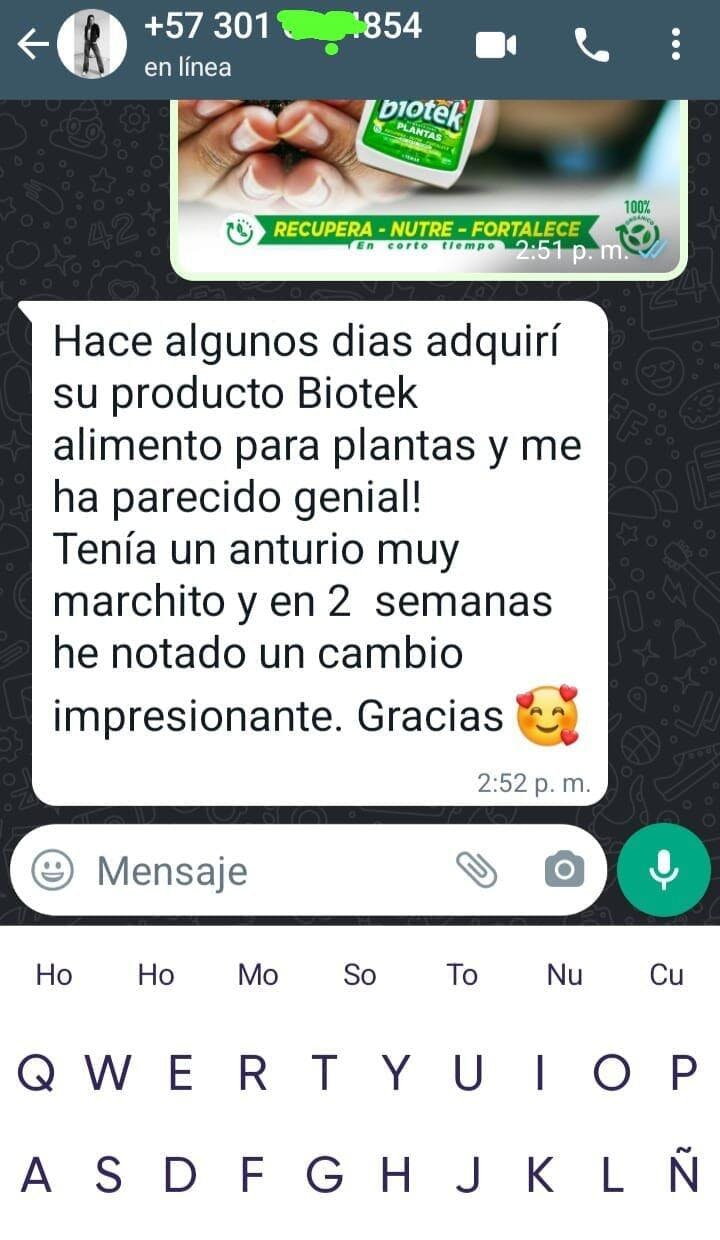Open the emoji picker

[52, 870]
